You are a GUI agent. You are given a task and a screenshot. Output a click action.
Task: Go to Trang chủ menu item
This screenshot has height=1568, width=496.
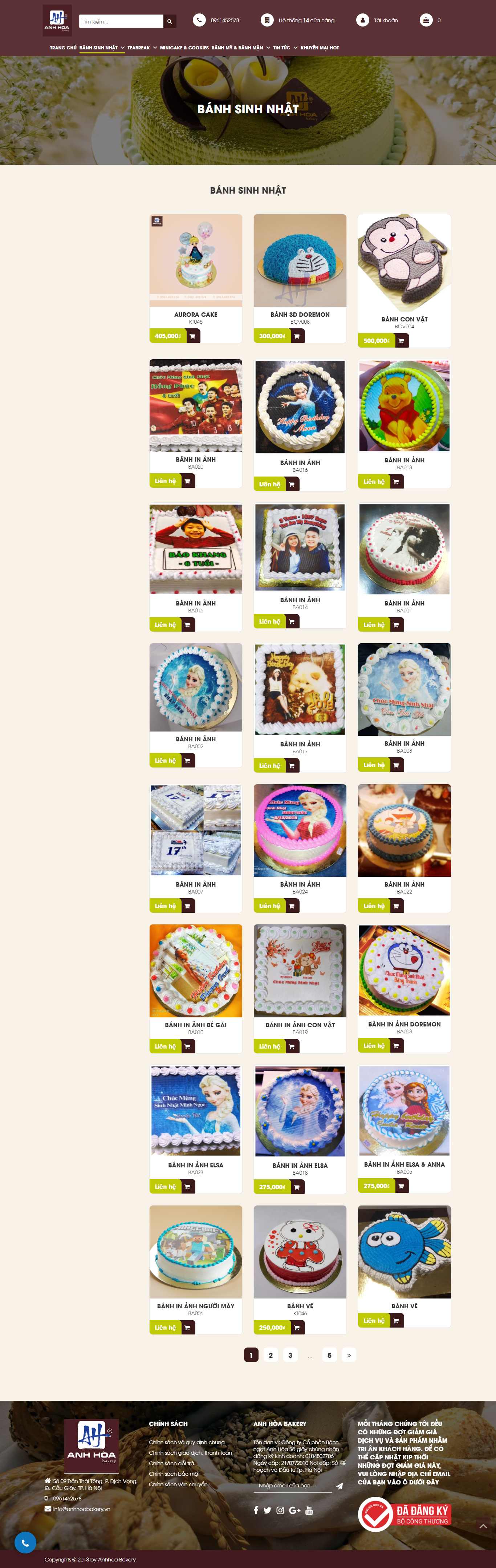click(x=63, y=48)
